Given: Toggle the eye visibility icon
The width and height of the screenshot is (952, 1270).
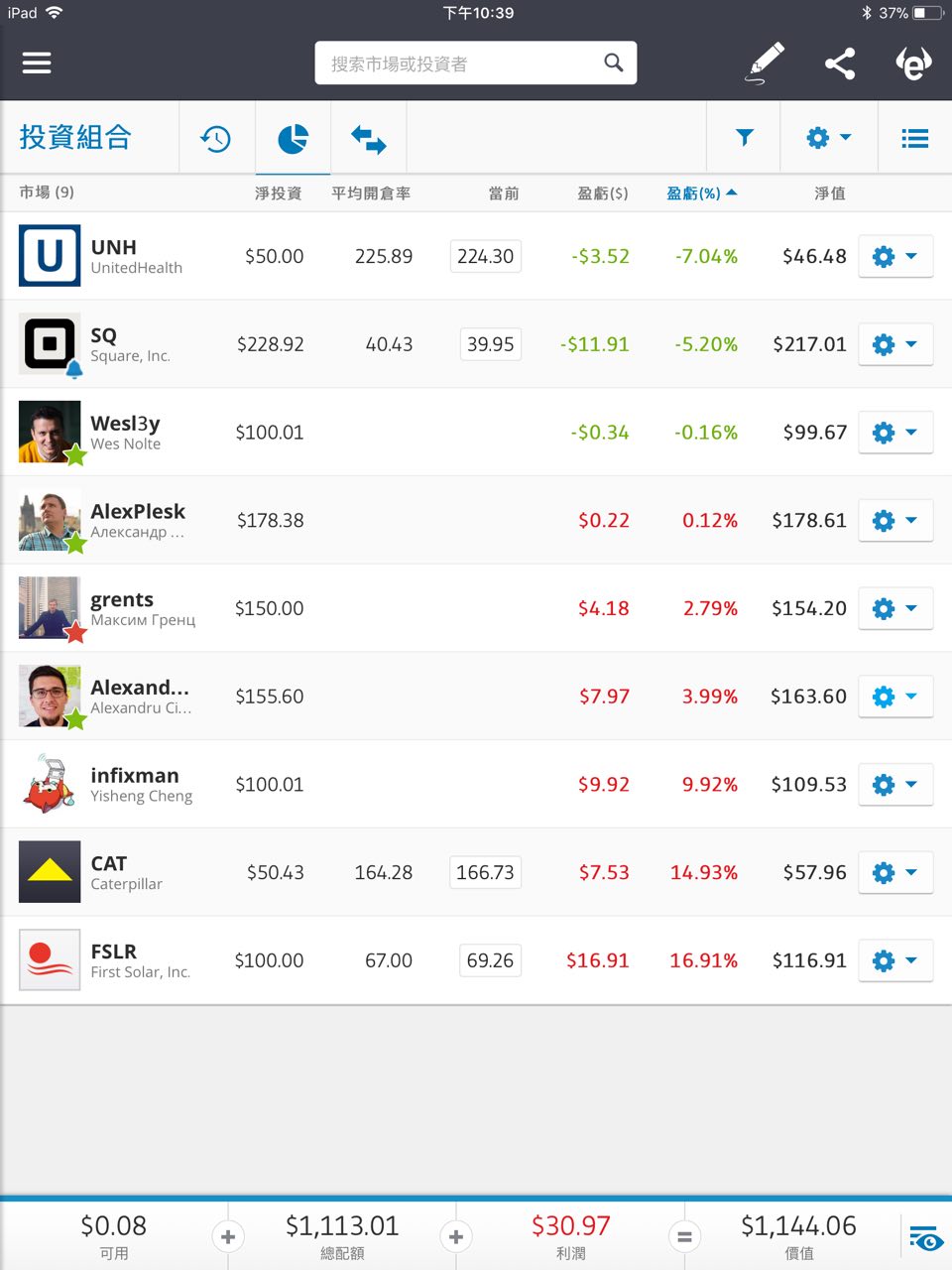Looking at the screenshot, I should pyautogui.click(x=926, y=1239).
